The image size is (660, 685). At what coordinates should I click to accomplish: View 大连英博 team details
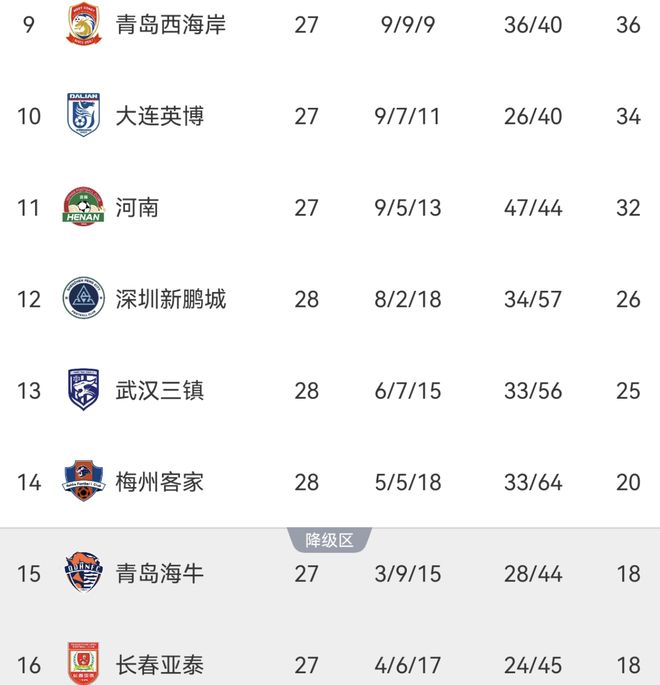(160, 116)
